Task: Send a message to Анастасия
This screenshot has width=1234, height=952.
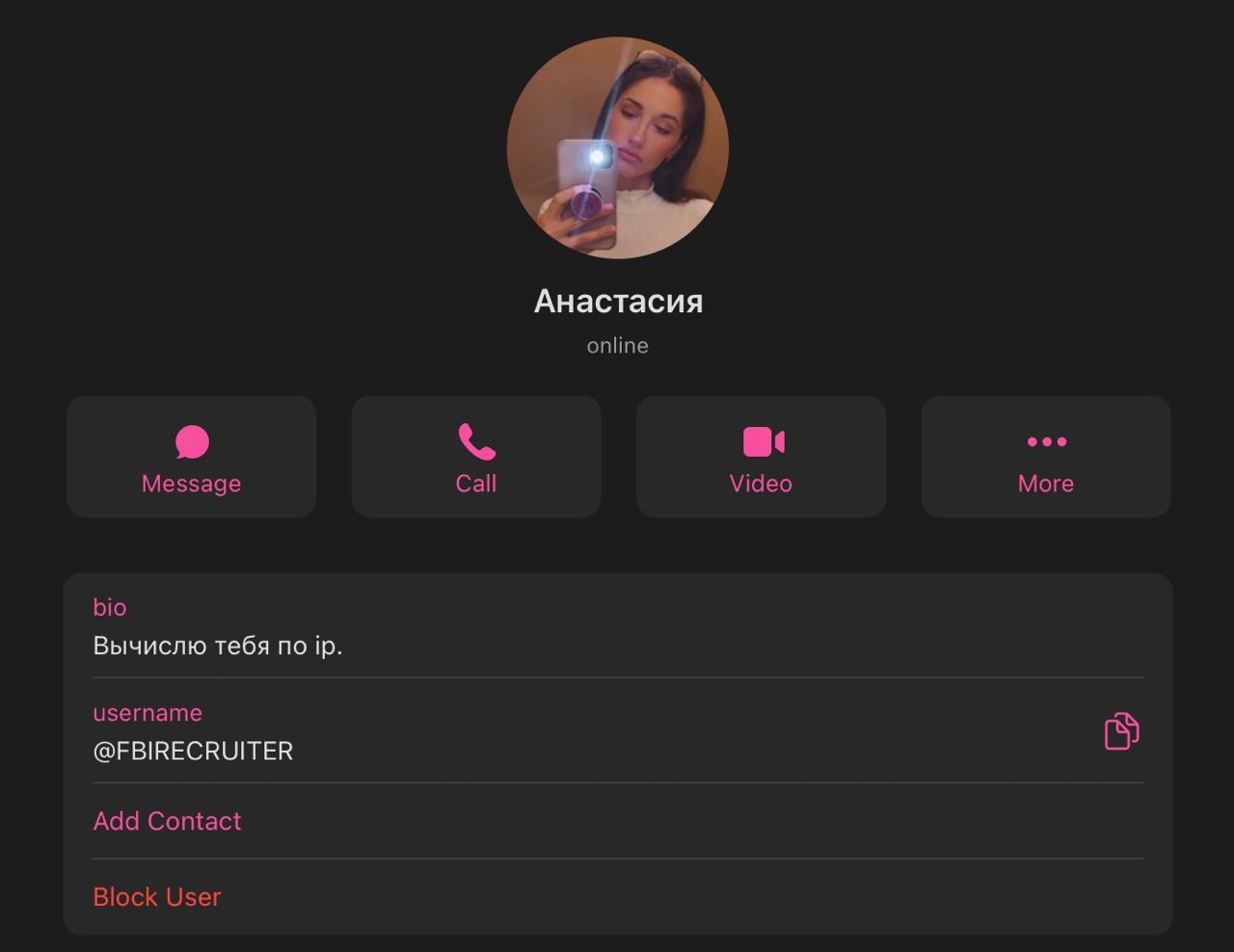Action: [191, 458]
